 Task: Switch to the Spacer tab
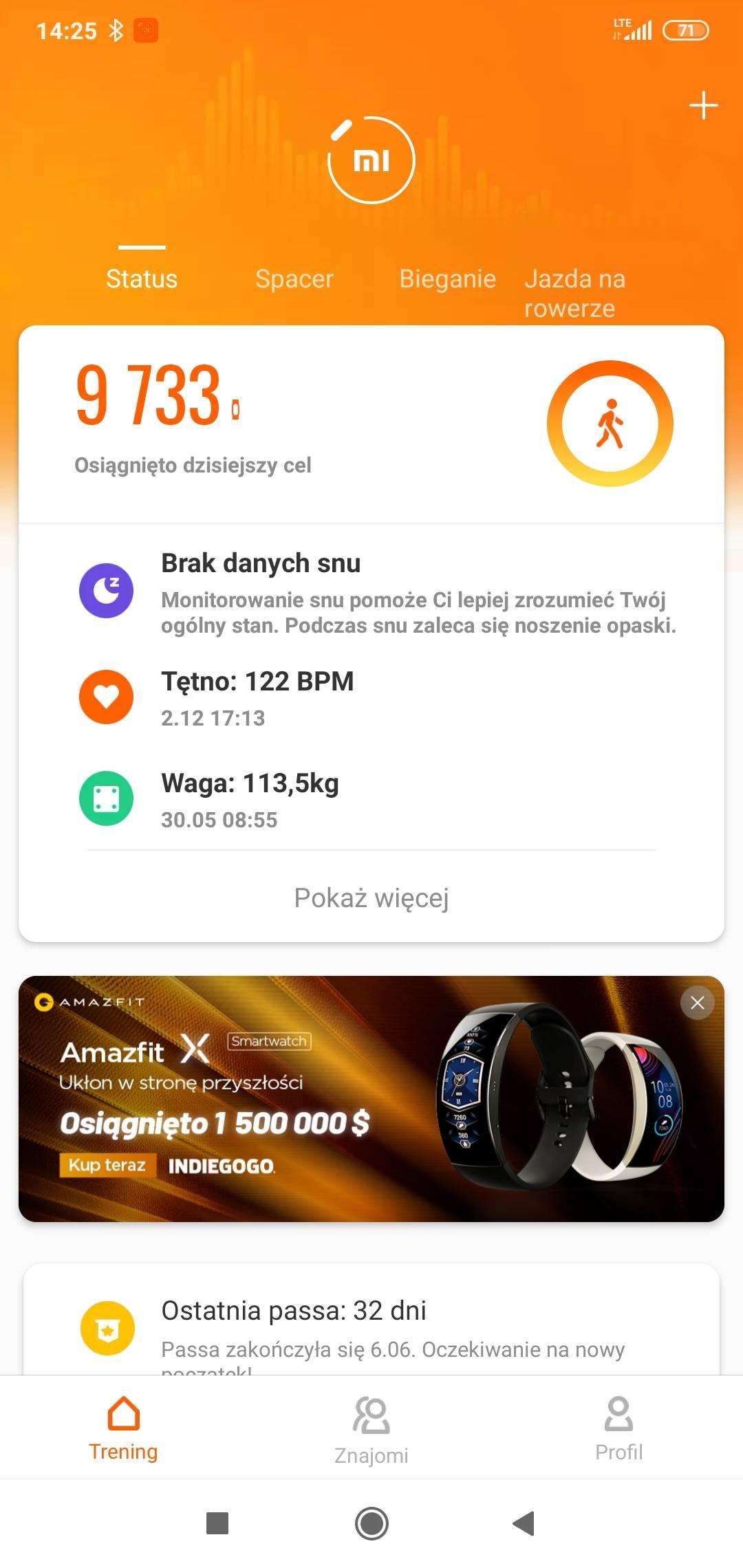click(294, 279)
